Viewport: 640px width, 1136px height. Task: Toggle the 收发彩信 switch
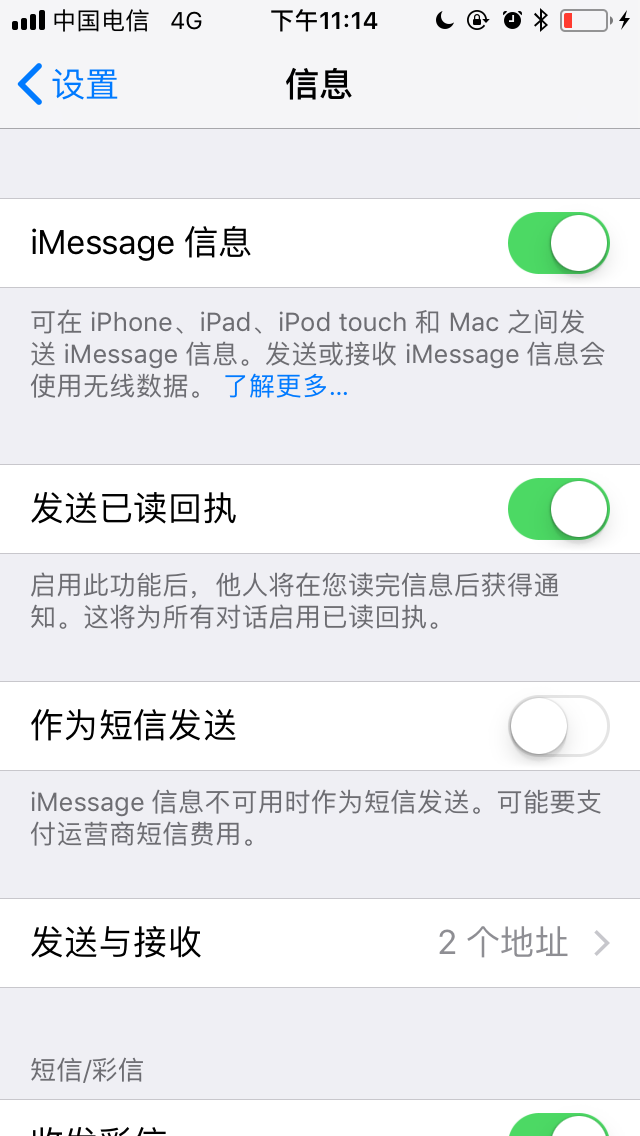tap(558, 1124)
